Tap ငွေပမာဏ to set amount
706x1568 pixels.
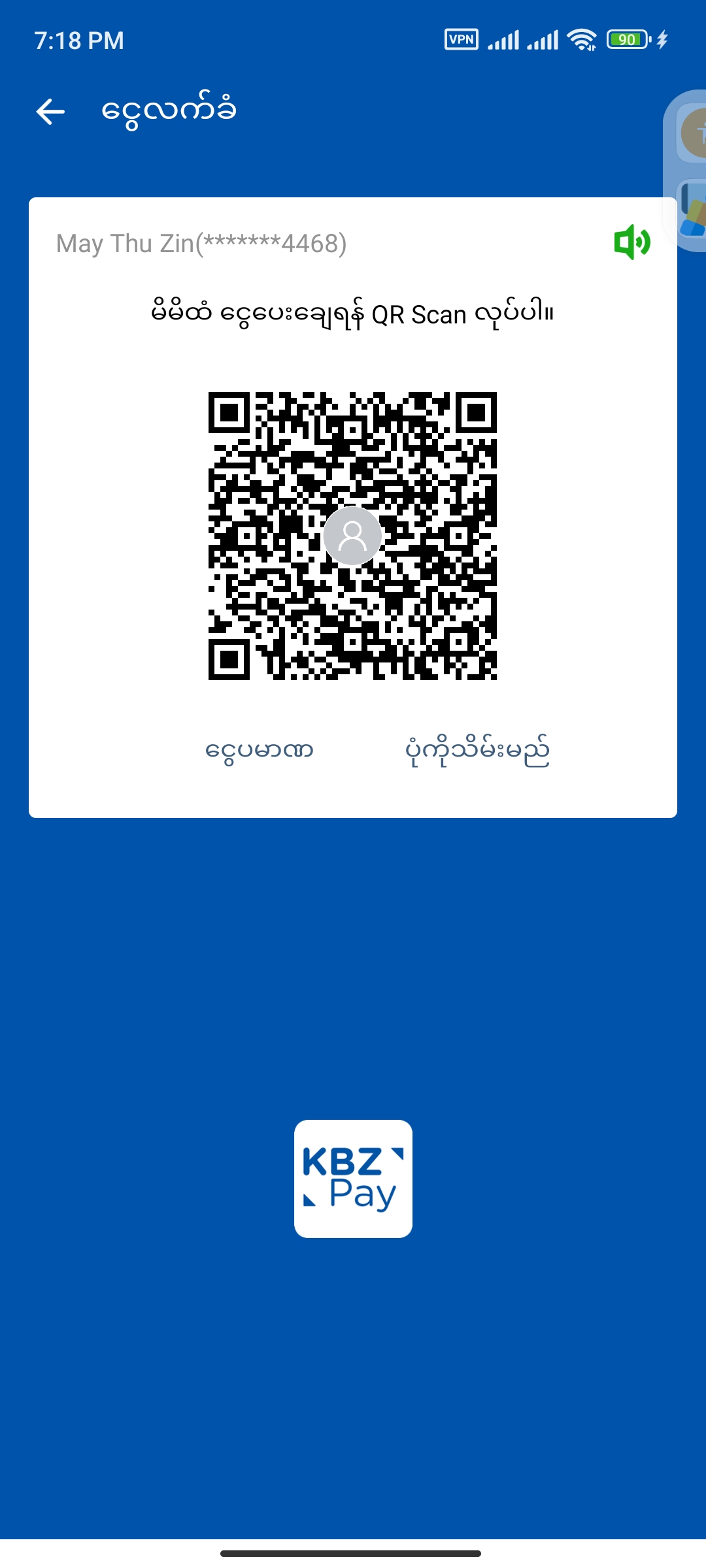pyautogui.click(x=260, y=750)
